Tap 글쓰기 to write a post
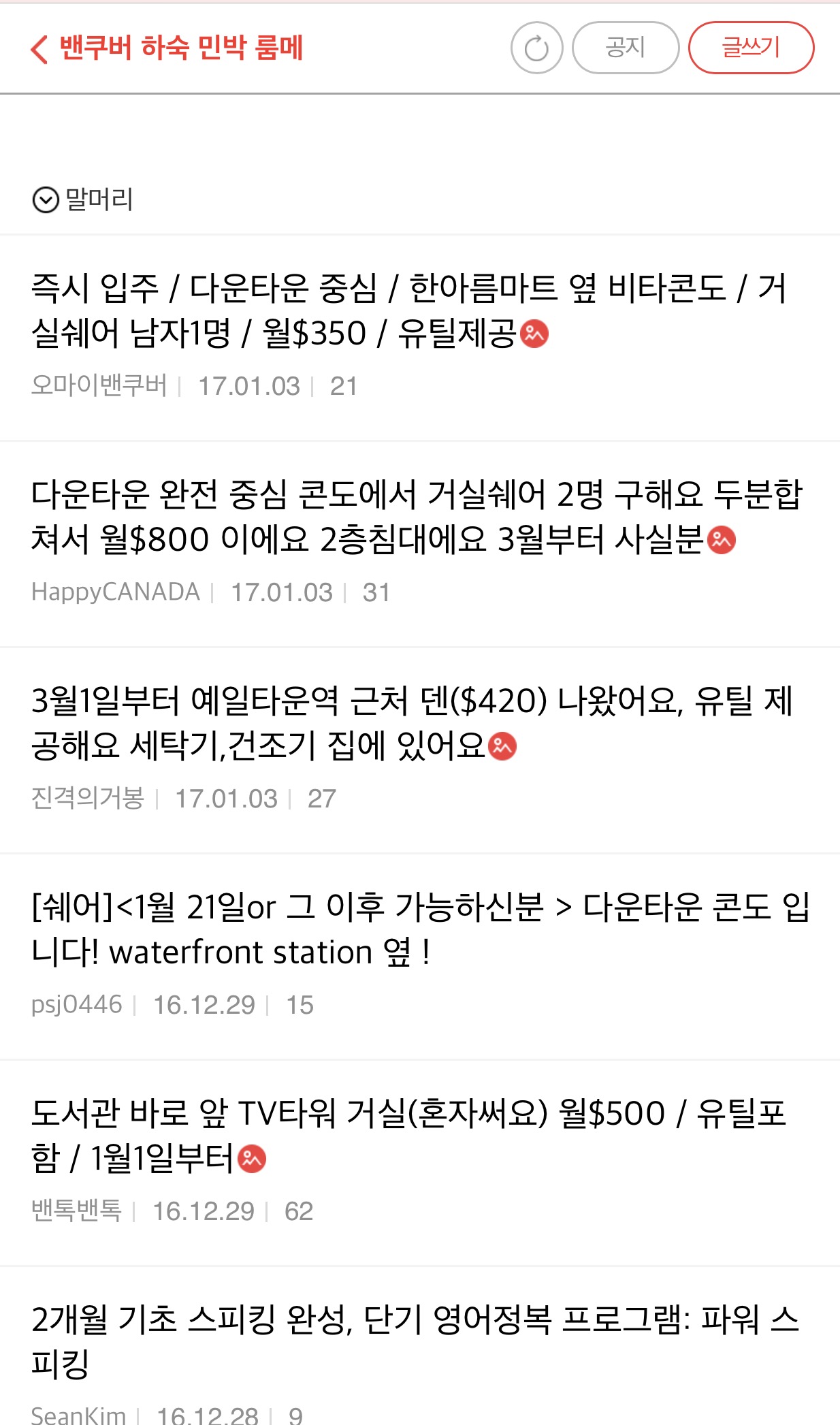The image size is (840, 1425). click(x=750, y=48)
